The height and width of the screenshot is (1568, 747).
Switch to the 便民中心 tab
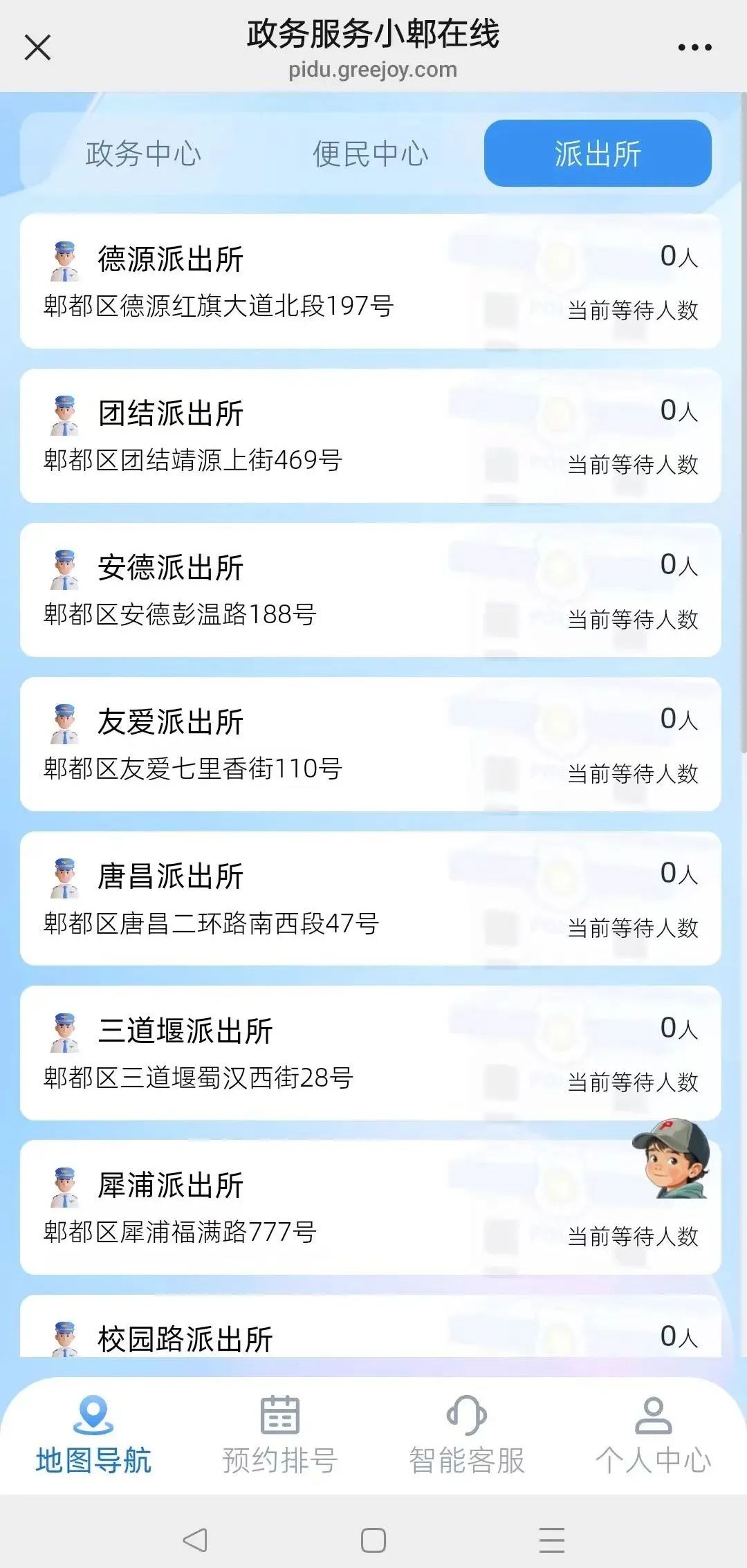tap(371, 154)
